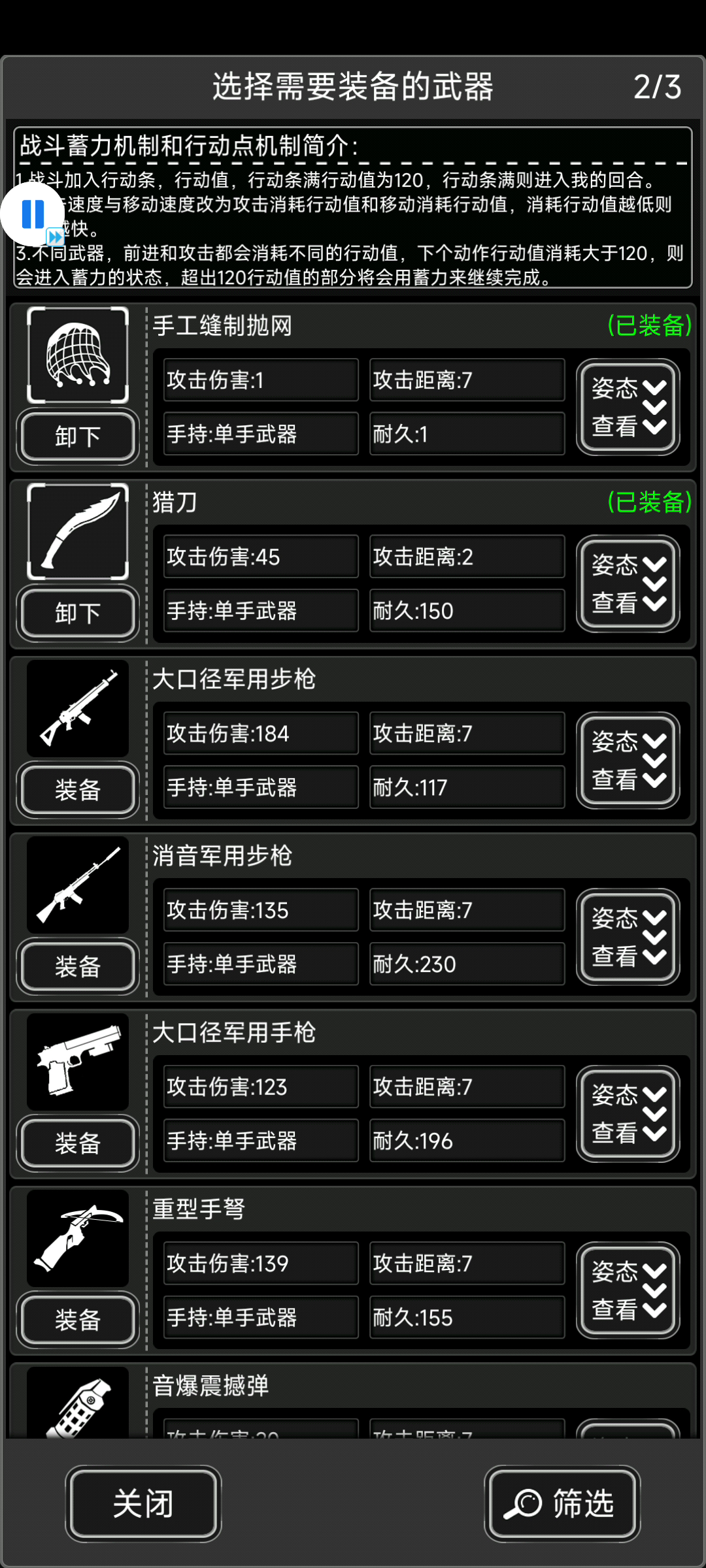Equip the 大口径军用步枪

coord(78,789)
